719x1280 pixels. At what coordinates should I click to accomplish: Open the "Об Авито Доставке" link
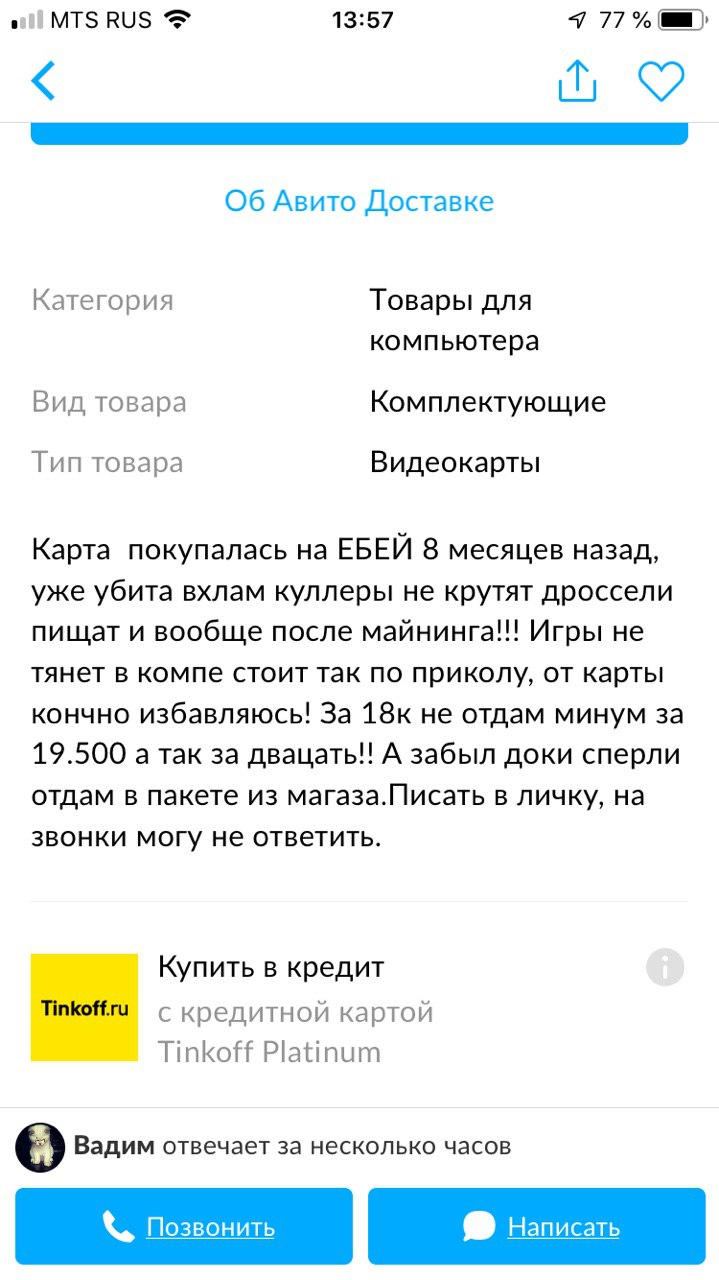[x=359, y=201]
